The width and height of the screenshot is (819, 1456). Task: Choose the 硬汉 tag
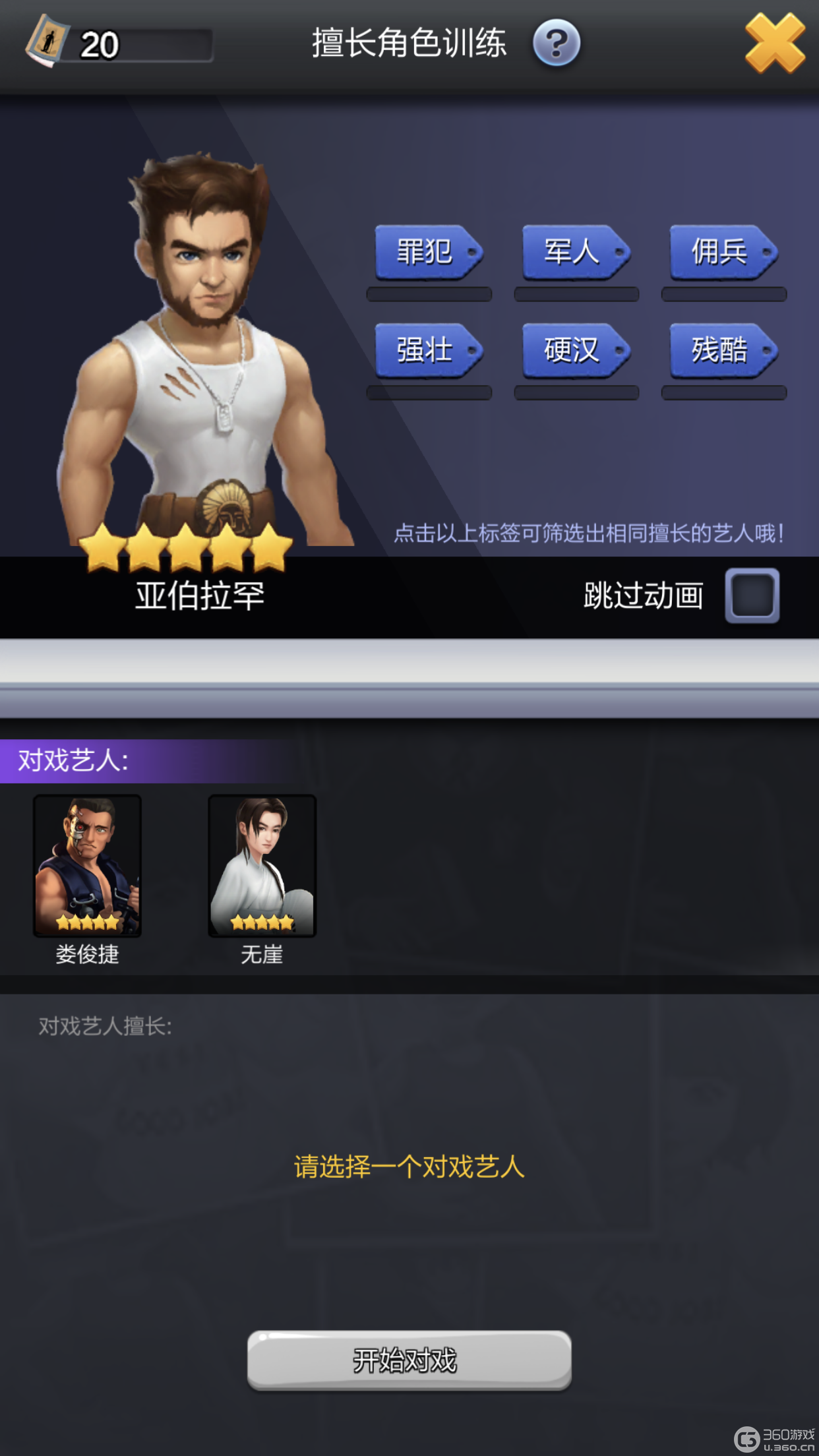(x=575, y=350)
